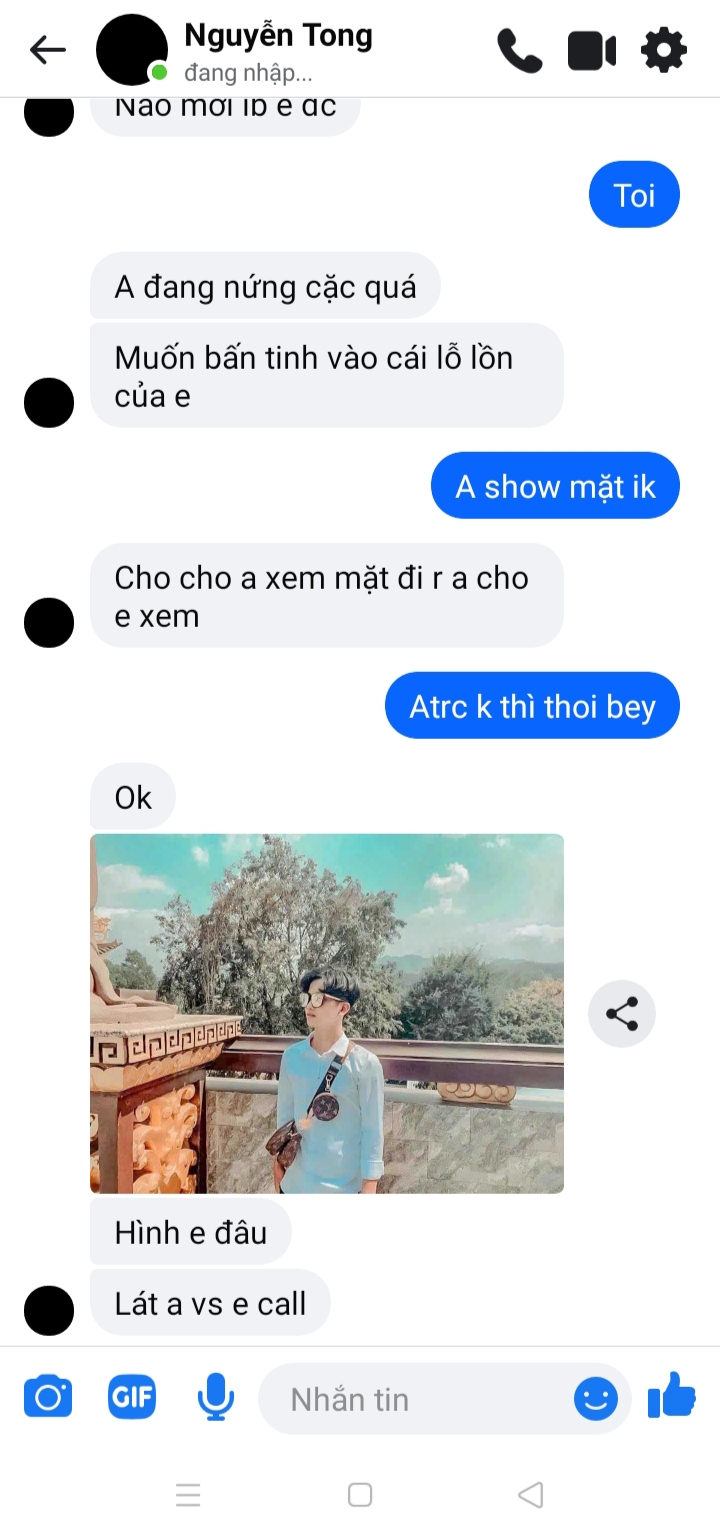Screen dimensions: 720x1539
Task: Open the GIF picker
Action: pos(132,1397)
